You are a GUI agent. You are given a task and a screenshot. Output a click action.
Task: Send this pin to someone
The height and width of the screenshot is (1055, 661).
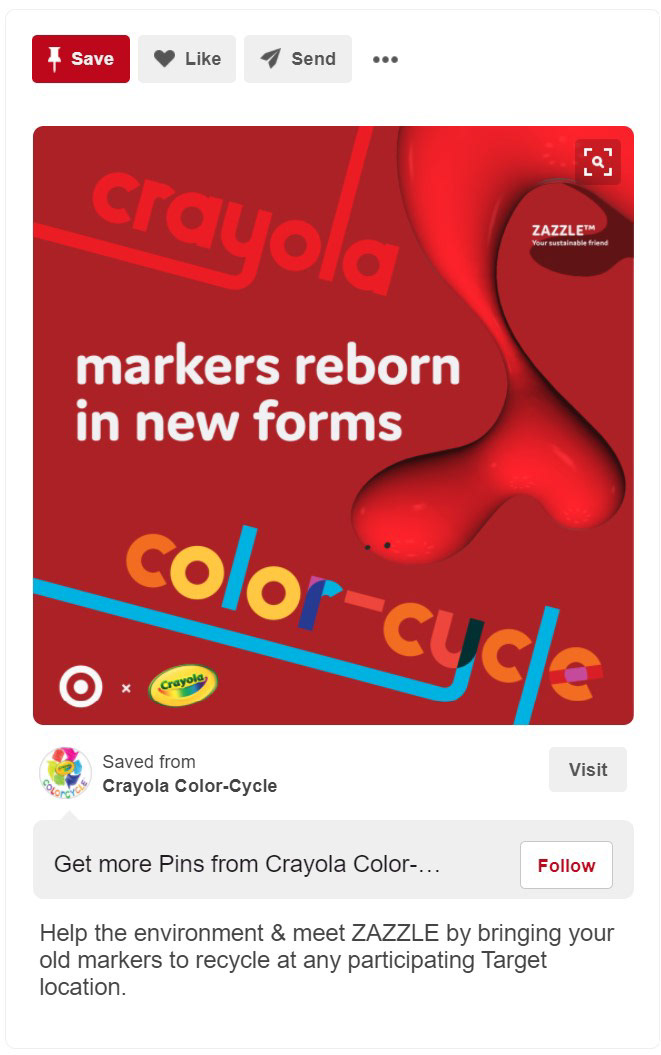tap(298, 59)
